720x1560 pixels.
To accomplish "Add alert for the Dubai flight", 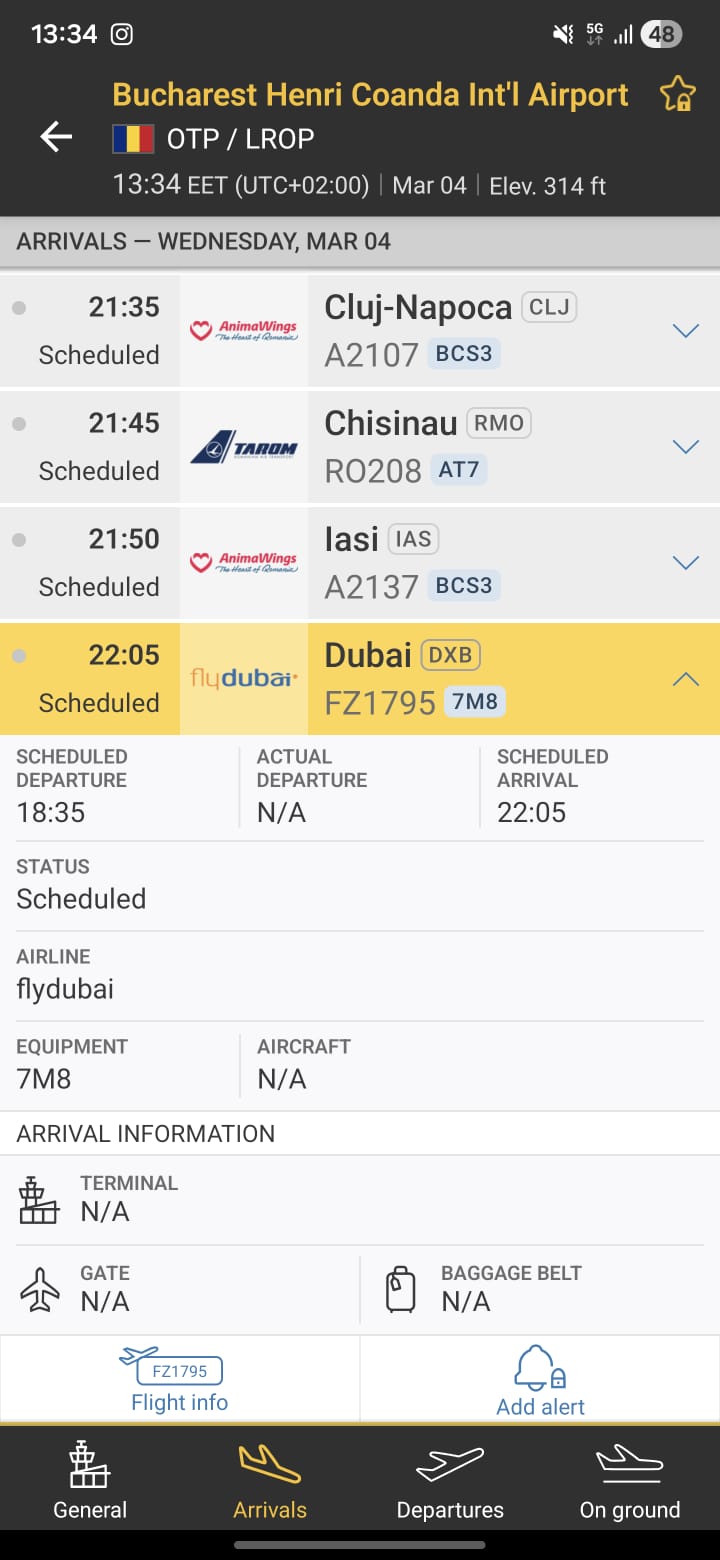I will pyautogui.click(x=540, y=1380).
